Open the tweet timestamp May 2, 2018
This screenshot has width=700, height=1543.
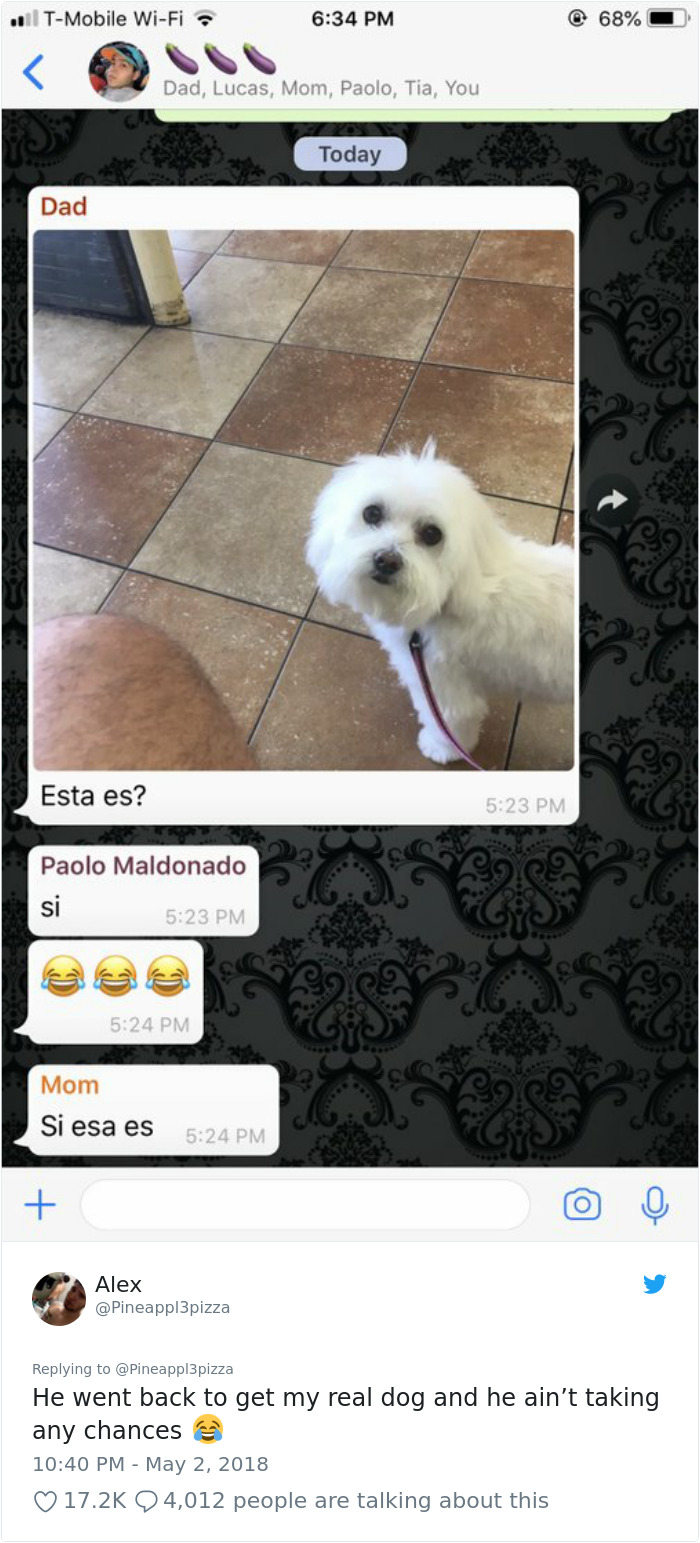pyautogui.click(x=150, y=1464)
